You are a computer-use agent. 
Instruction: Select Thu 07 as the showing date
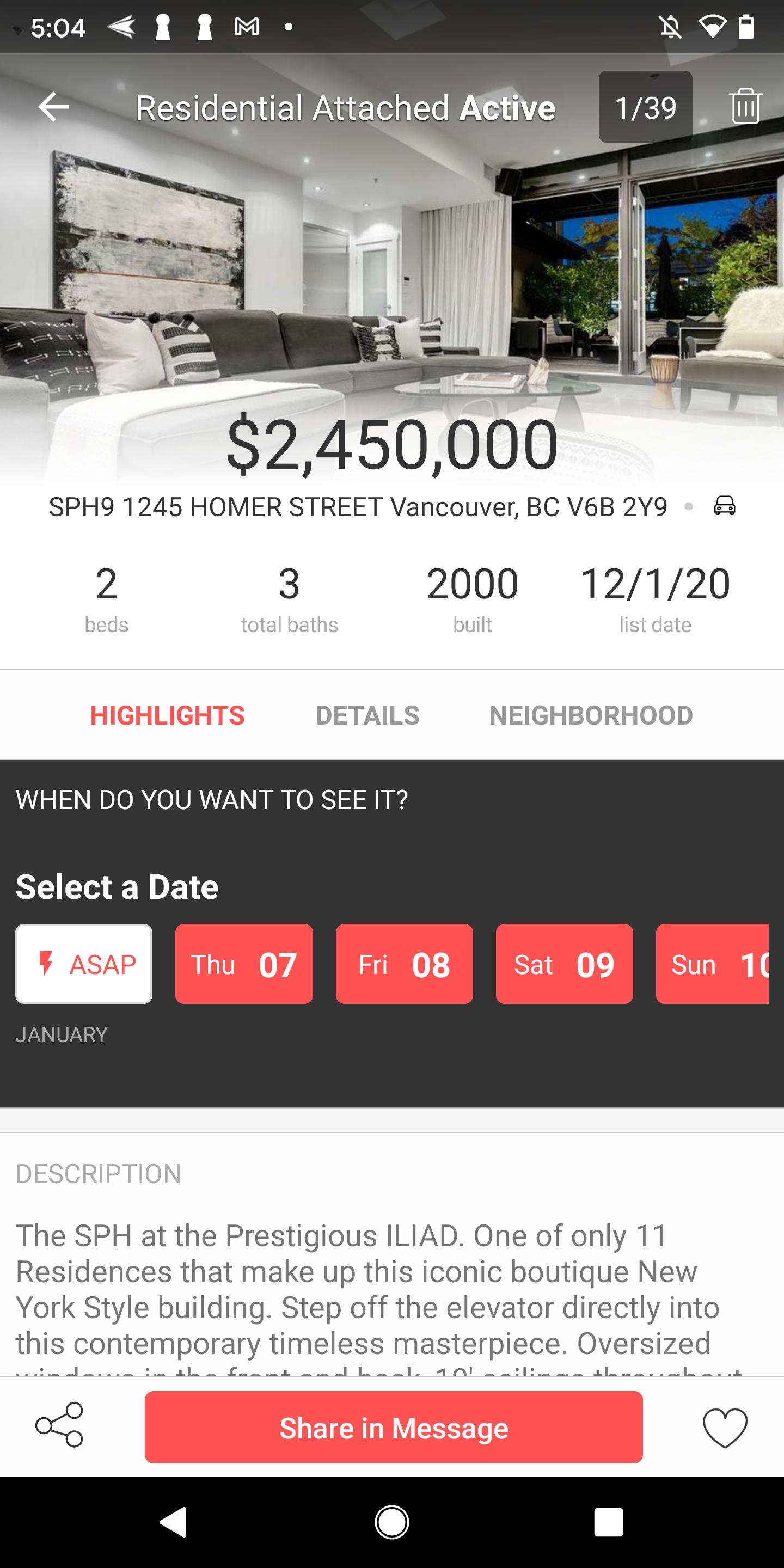pos(244,964)
